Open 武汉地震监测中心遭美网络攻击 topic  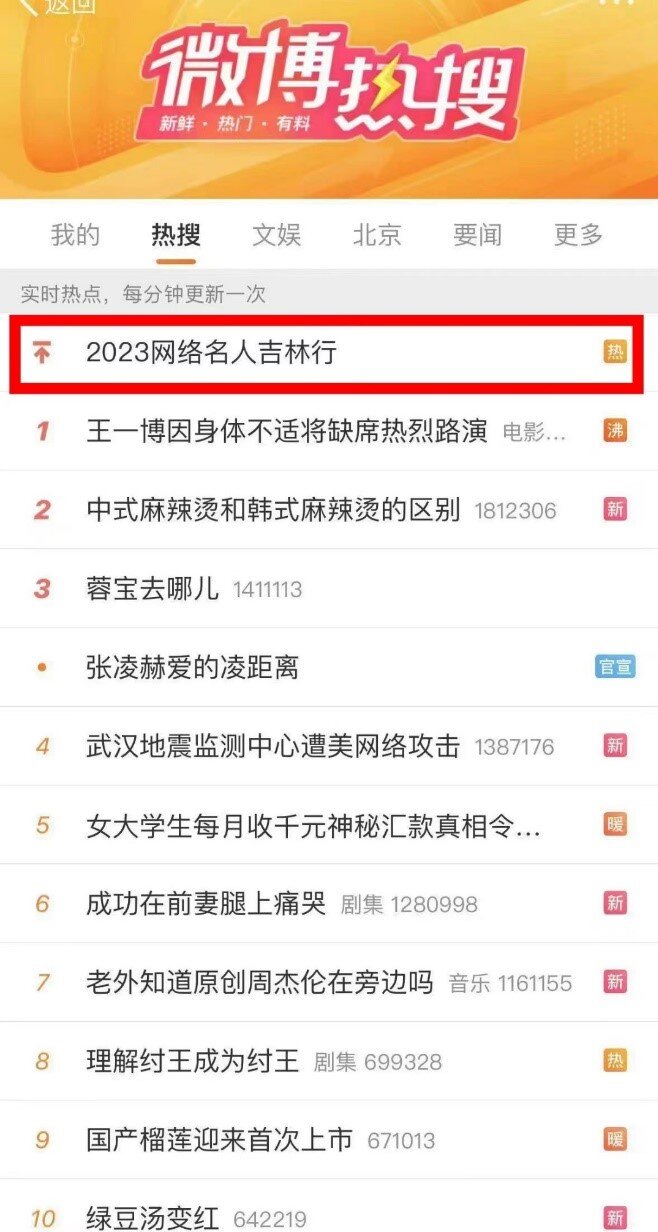(x=273, y=746)
